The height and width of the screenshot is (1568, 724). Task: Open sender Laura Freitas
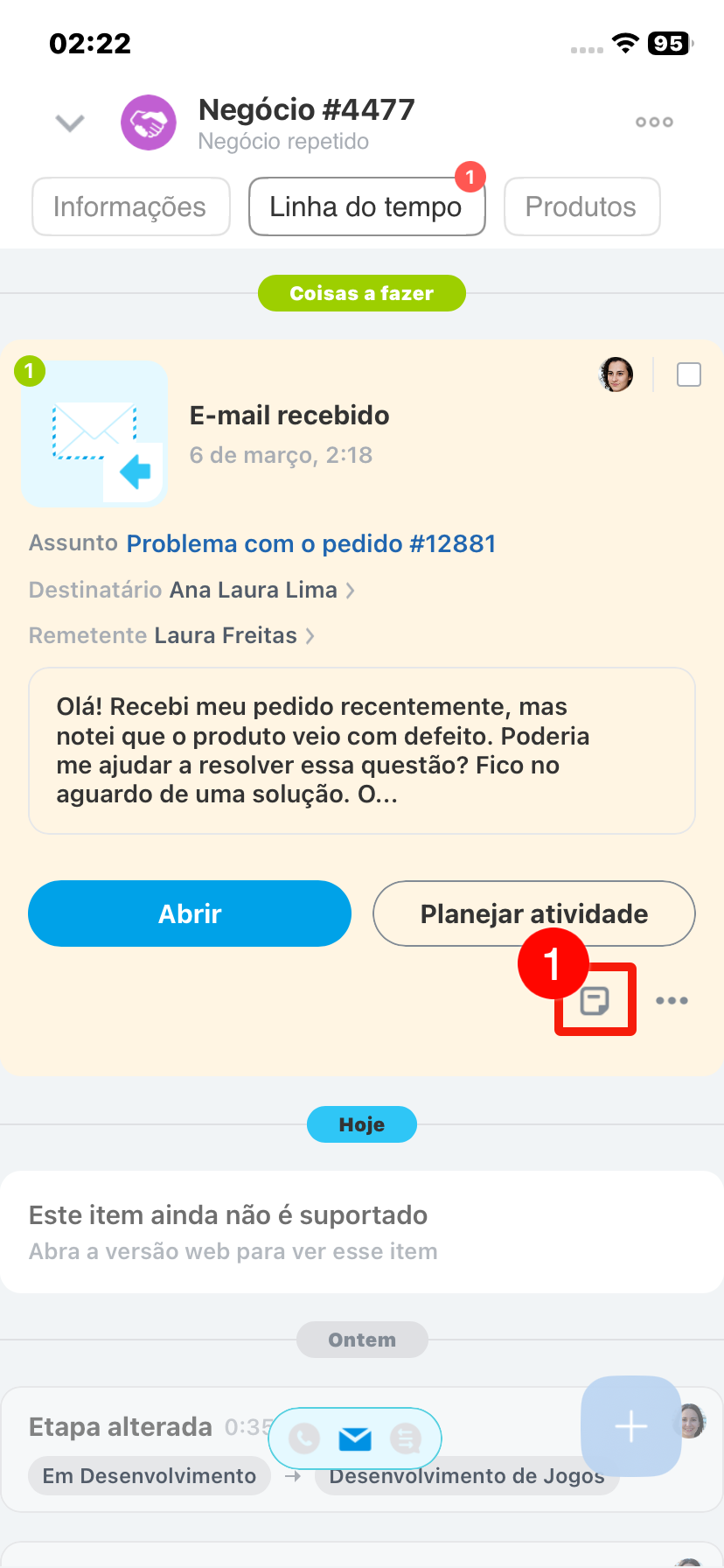point(226,636)
